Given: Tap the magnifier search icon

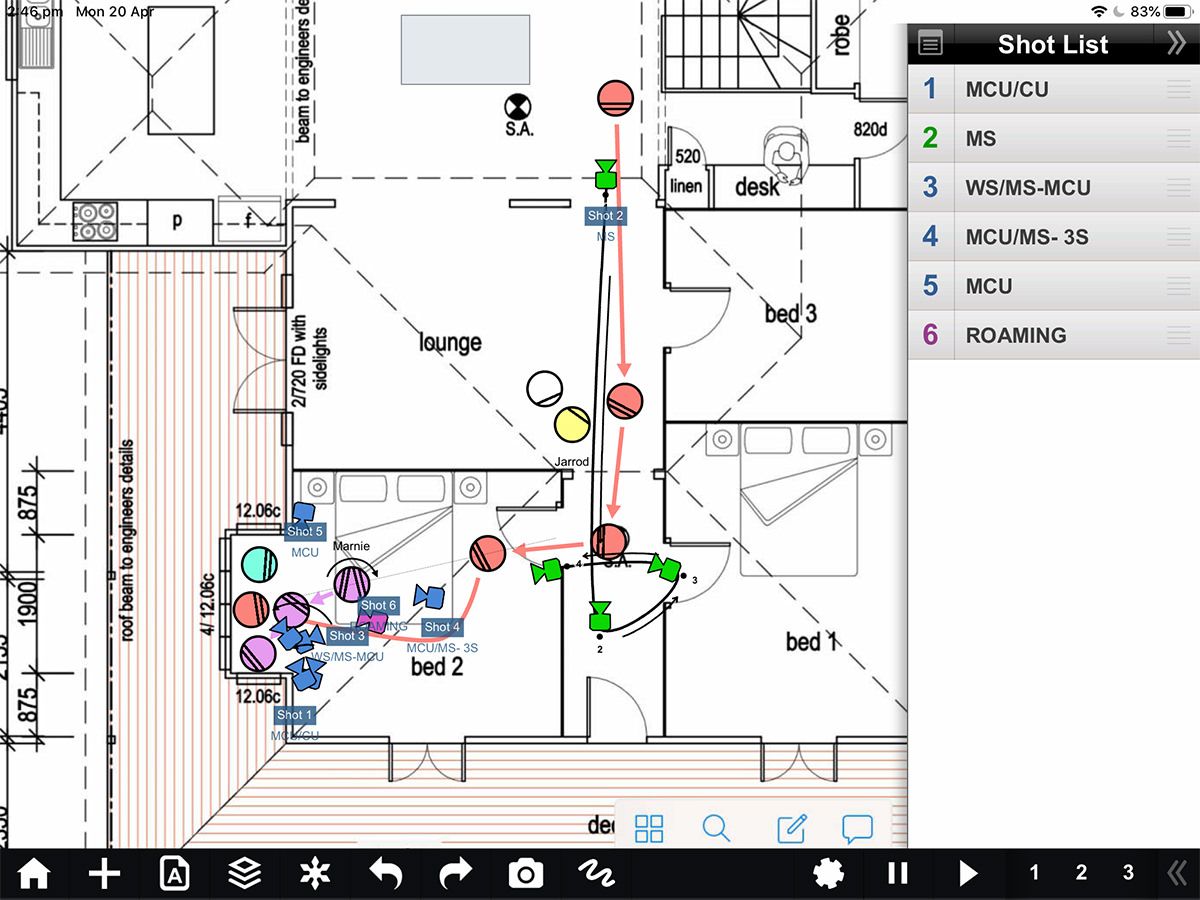Looking at the screenshot, I should (x=716, y=828).
